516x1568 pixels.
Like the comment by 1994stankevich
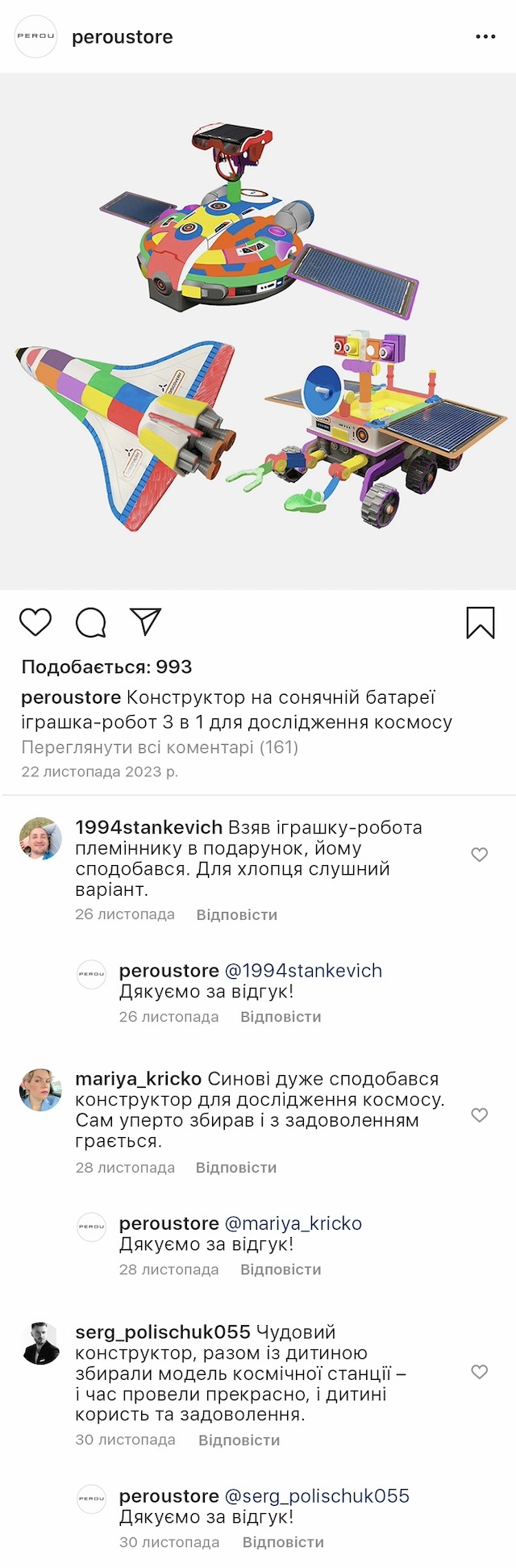click(x=480, y=855)
